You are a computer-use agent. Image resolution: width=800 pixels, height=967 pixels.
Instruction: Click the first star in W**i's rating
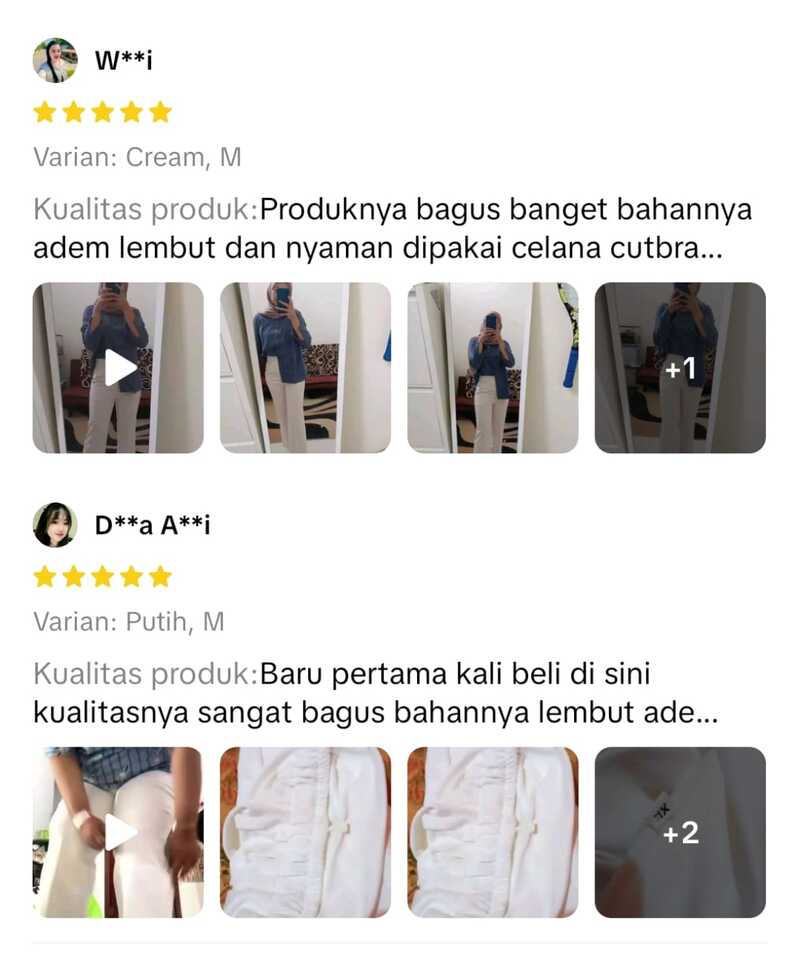(44, 111)
